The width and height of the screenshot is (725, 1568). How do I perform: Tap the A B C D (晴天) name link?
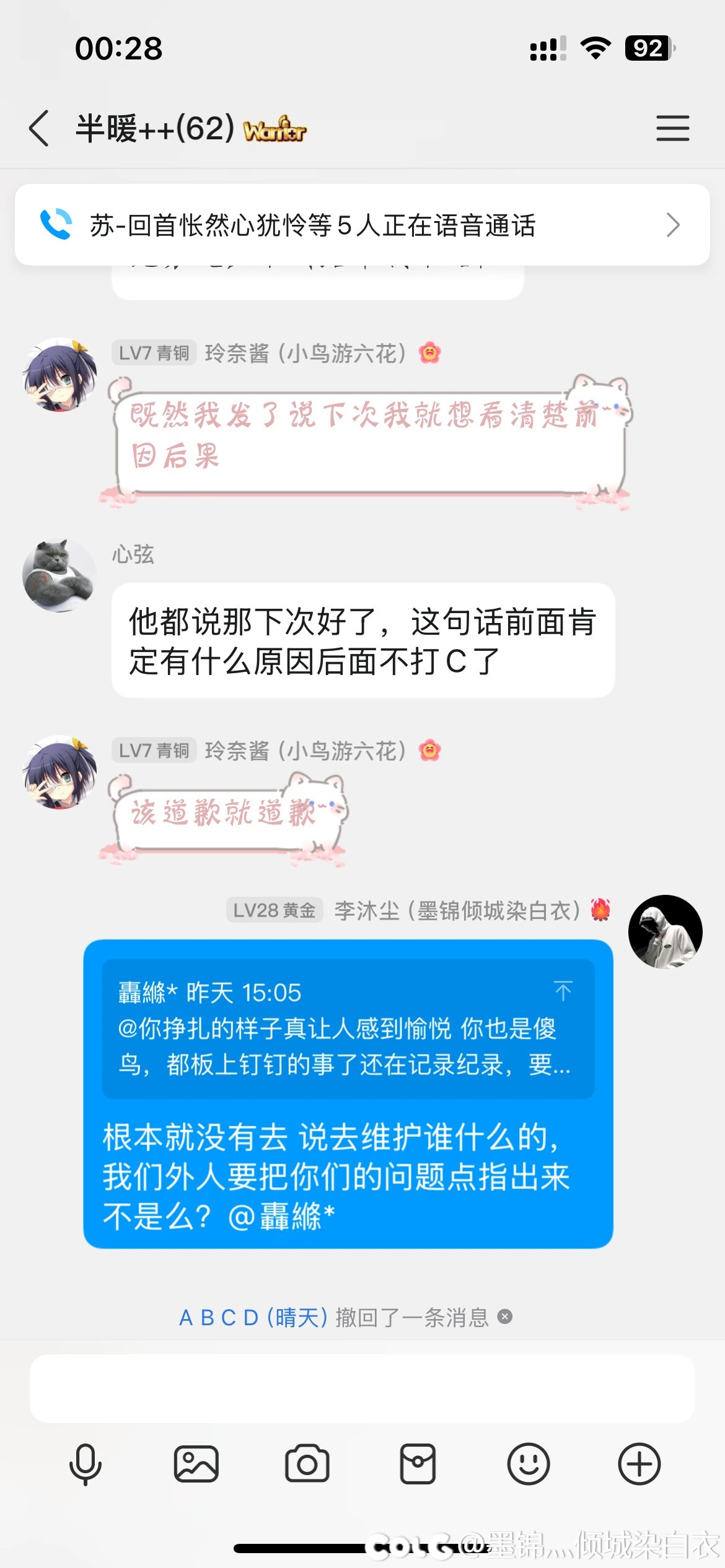coord(253,1317)
